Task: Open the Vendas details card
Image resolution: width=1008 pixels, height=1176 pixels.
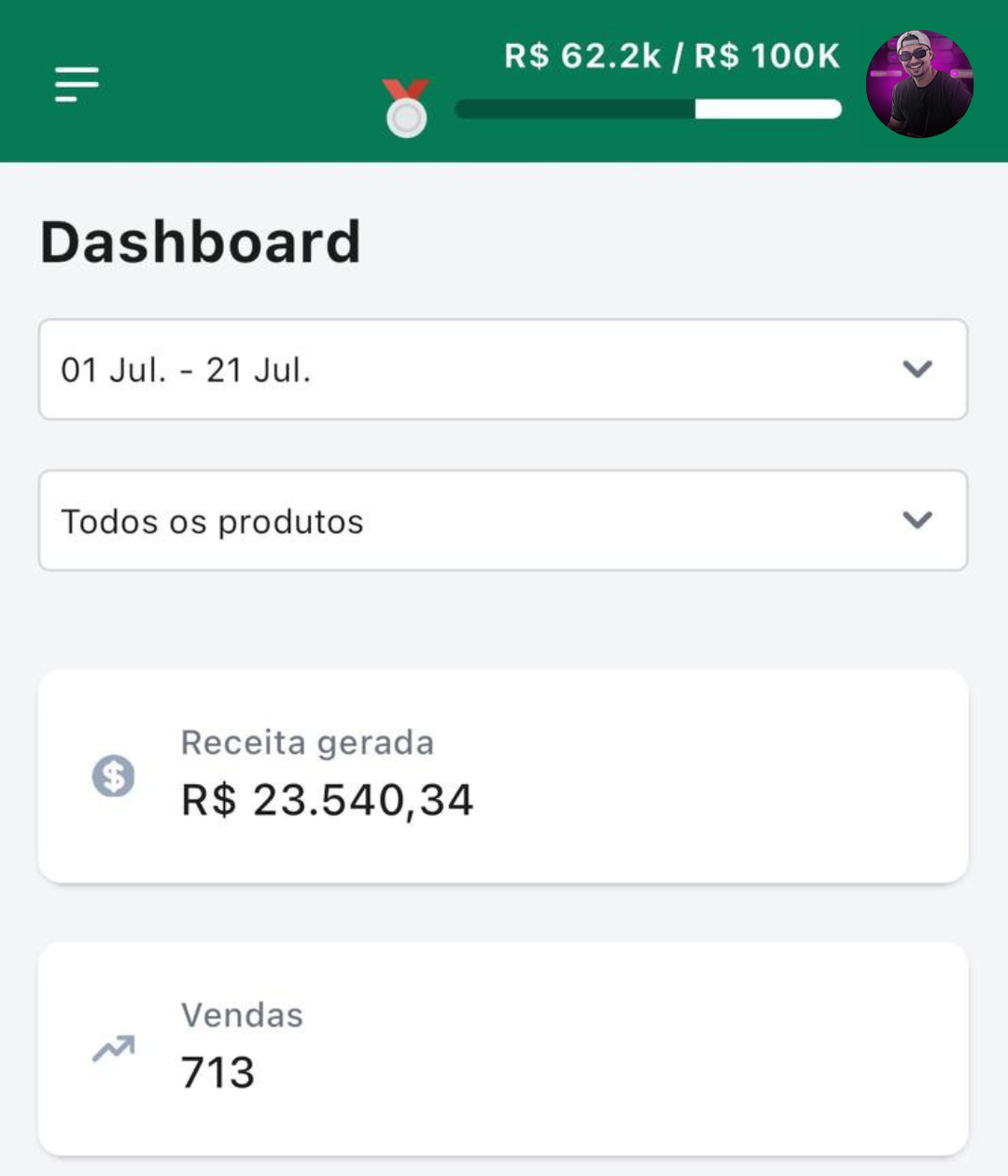Action: point(503,1045)
